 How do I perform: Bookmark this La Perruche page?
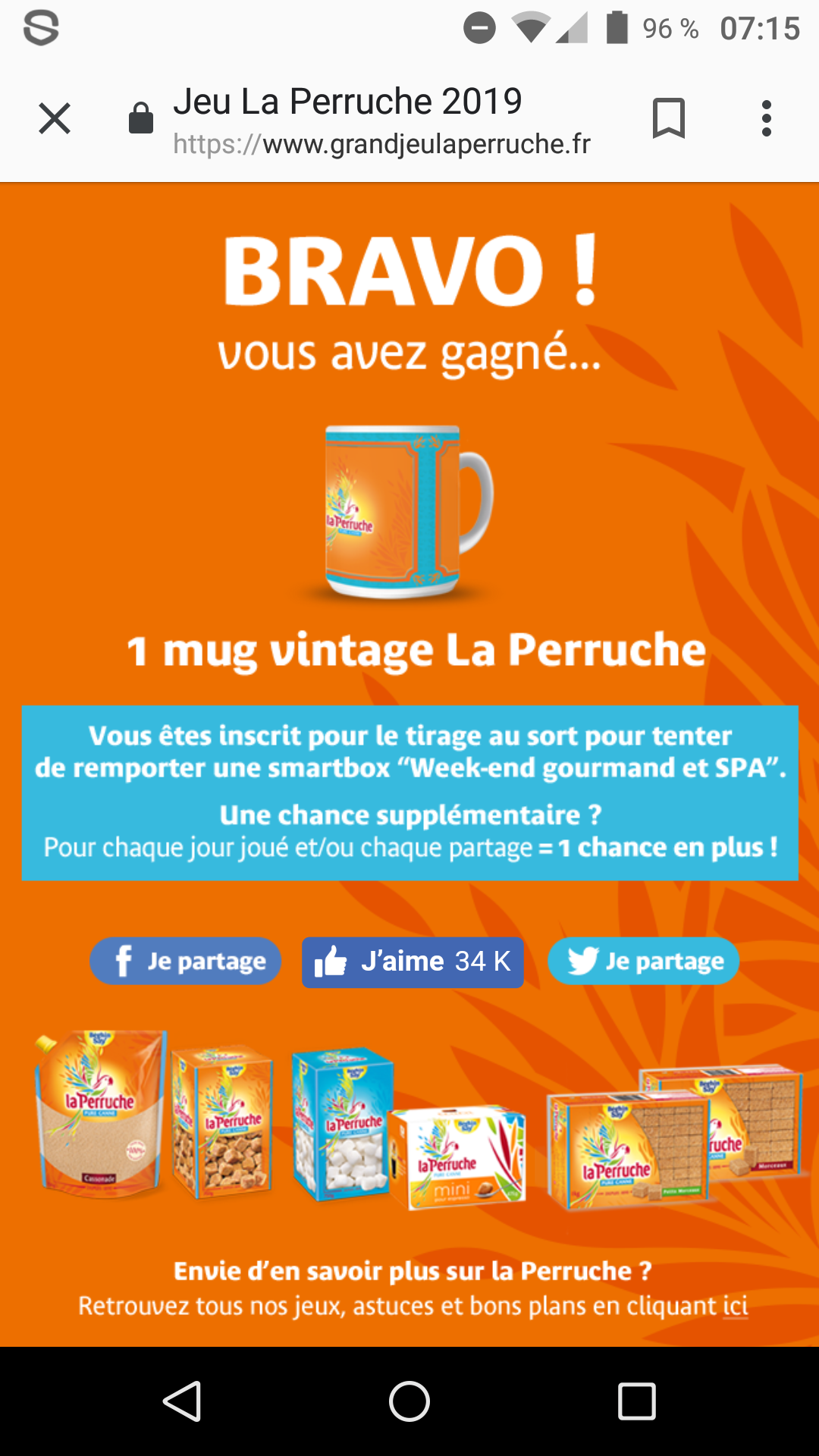coord(668,119)
